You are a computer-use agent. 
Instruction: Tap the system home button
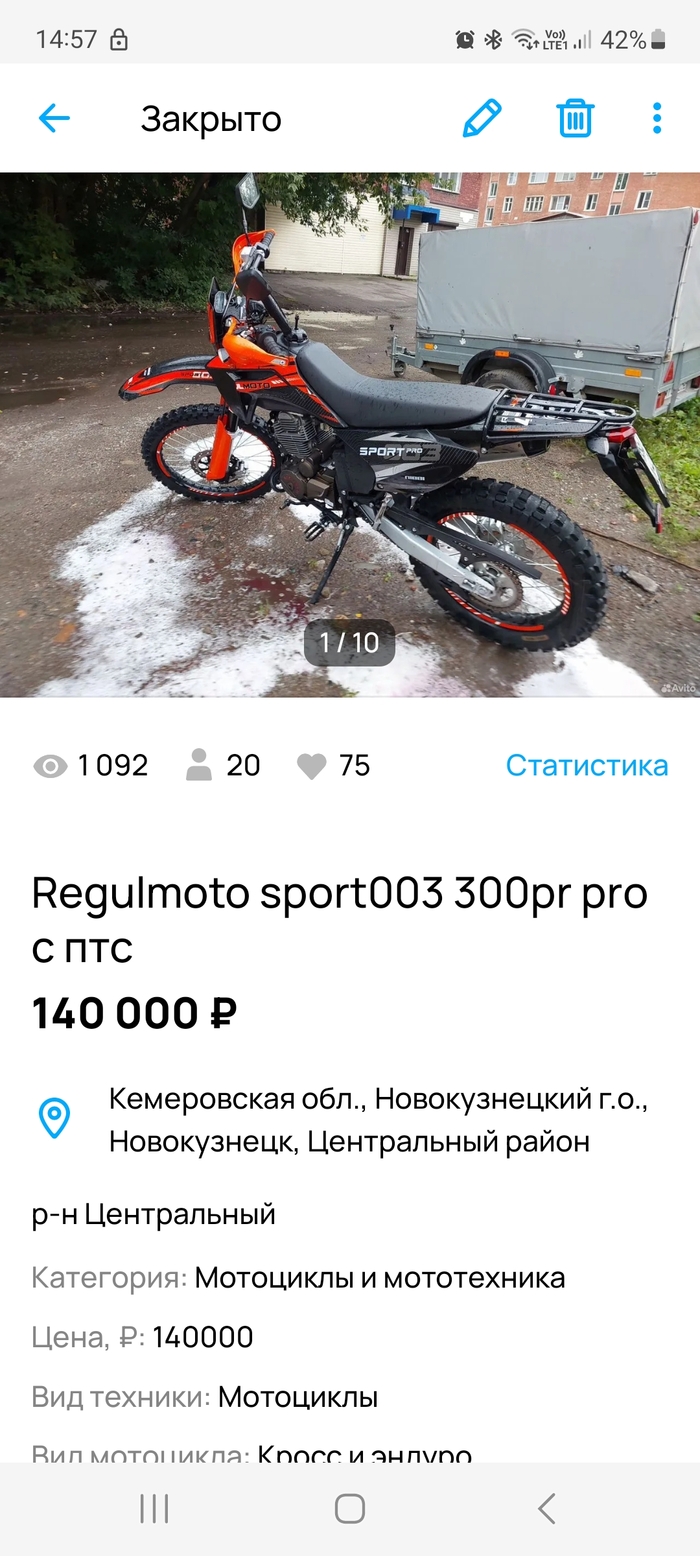click(x=350, y=1508)
